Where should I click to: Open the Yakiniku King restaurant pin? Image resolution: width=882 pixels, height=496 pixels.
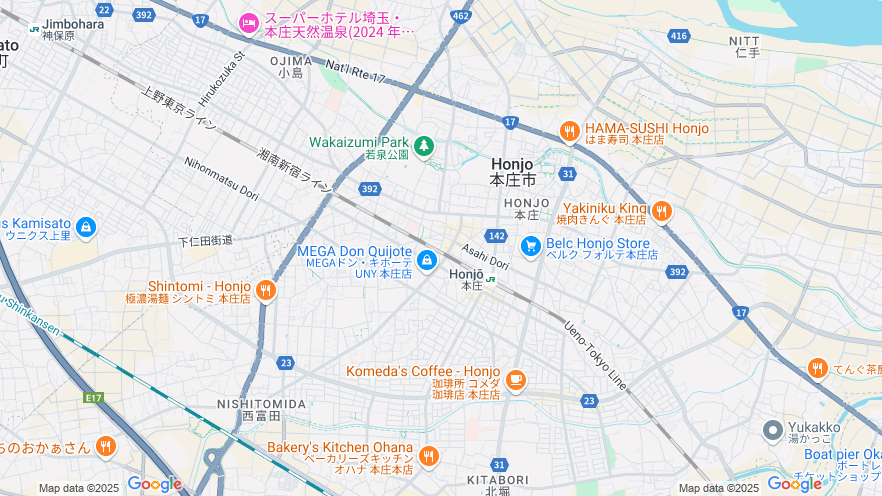point(660,211)
